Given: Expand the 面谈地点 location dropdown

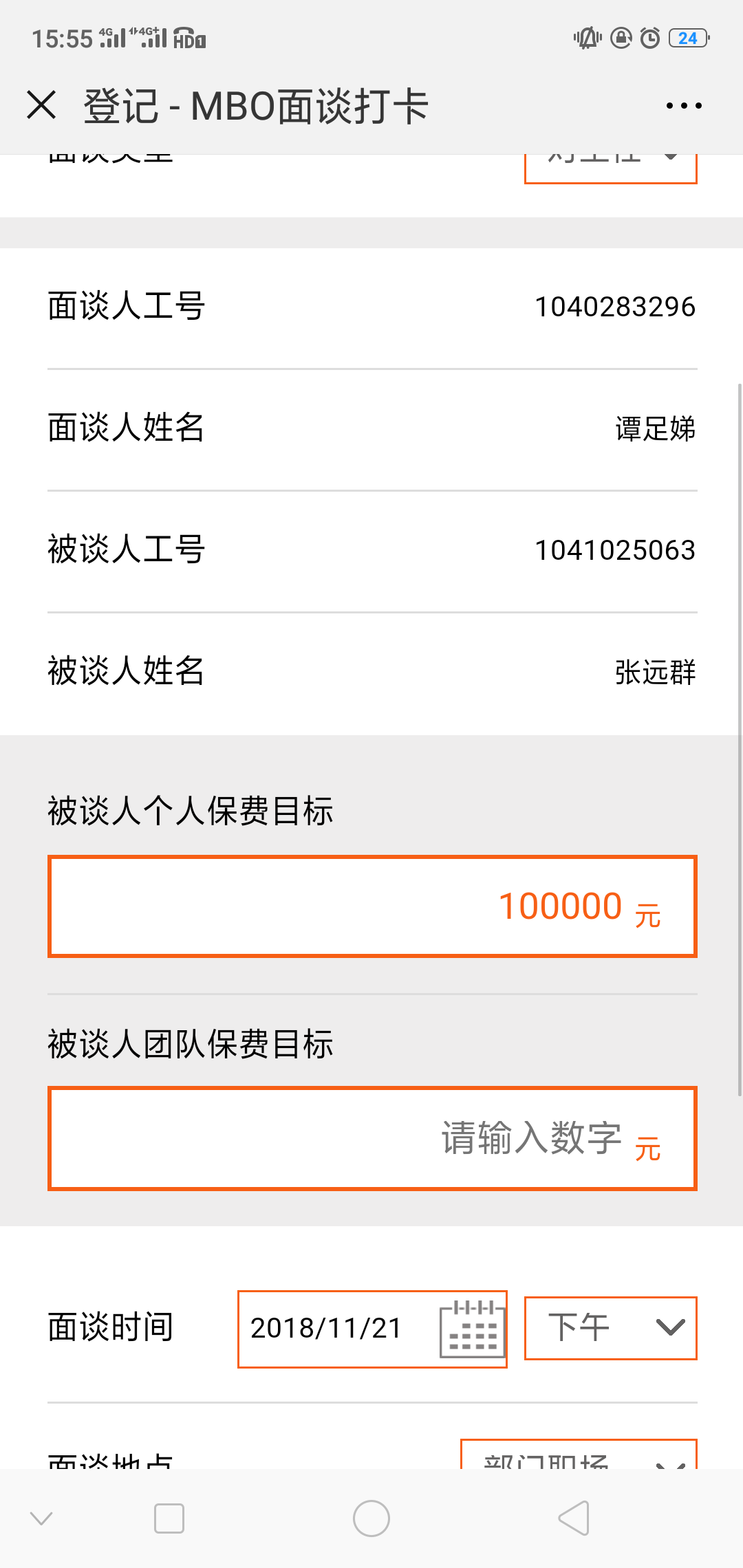Looking at the screenshot, I should coord(579,1455).
